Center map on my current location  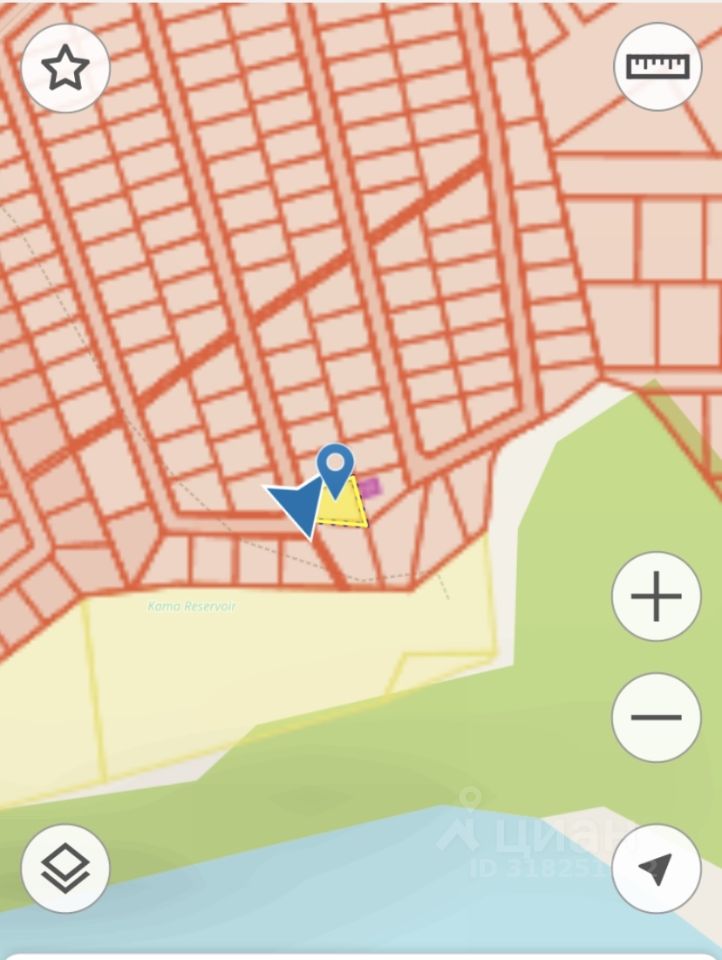coord(656,868)
